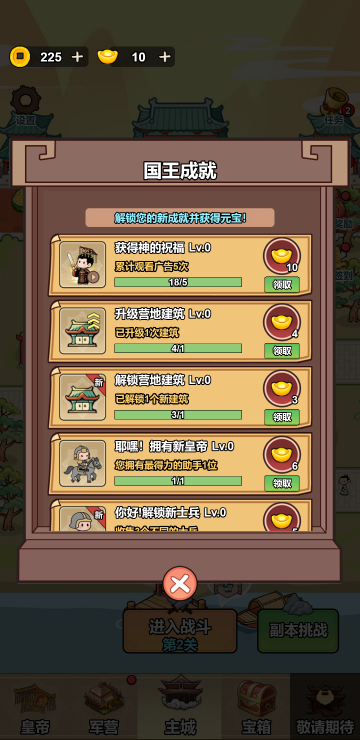This screenshot has height=740, width=360.
Task: Close the 国王成就 achievements dialog
Action: [180, 584]
